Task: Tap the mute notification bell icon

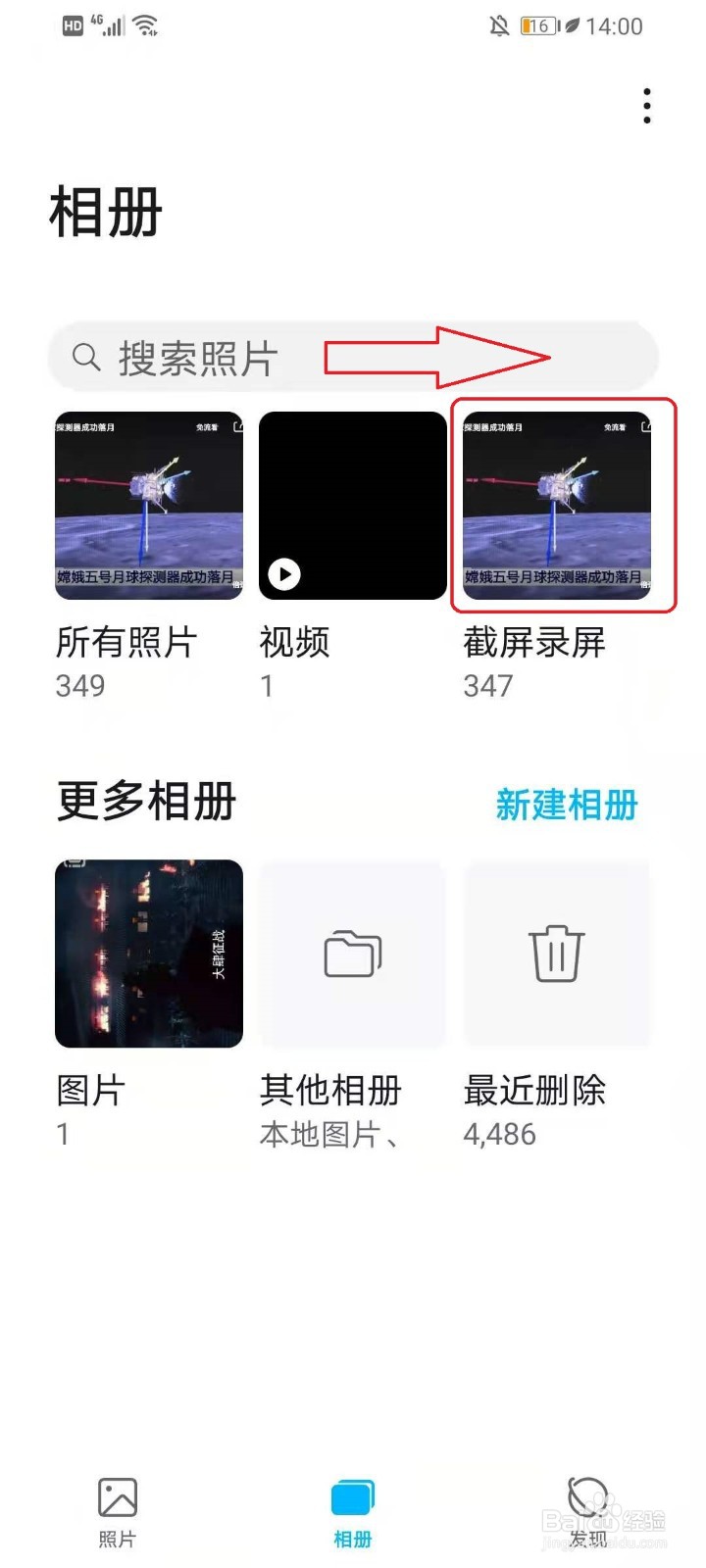Action: click(498, 25)
